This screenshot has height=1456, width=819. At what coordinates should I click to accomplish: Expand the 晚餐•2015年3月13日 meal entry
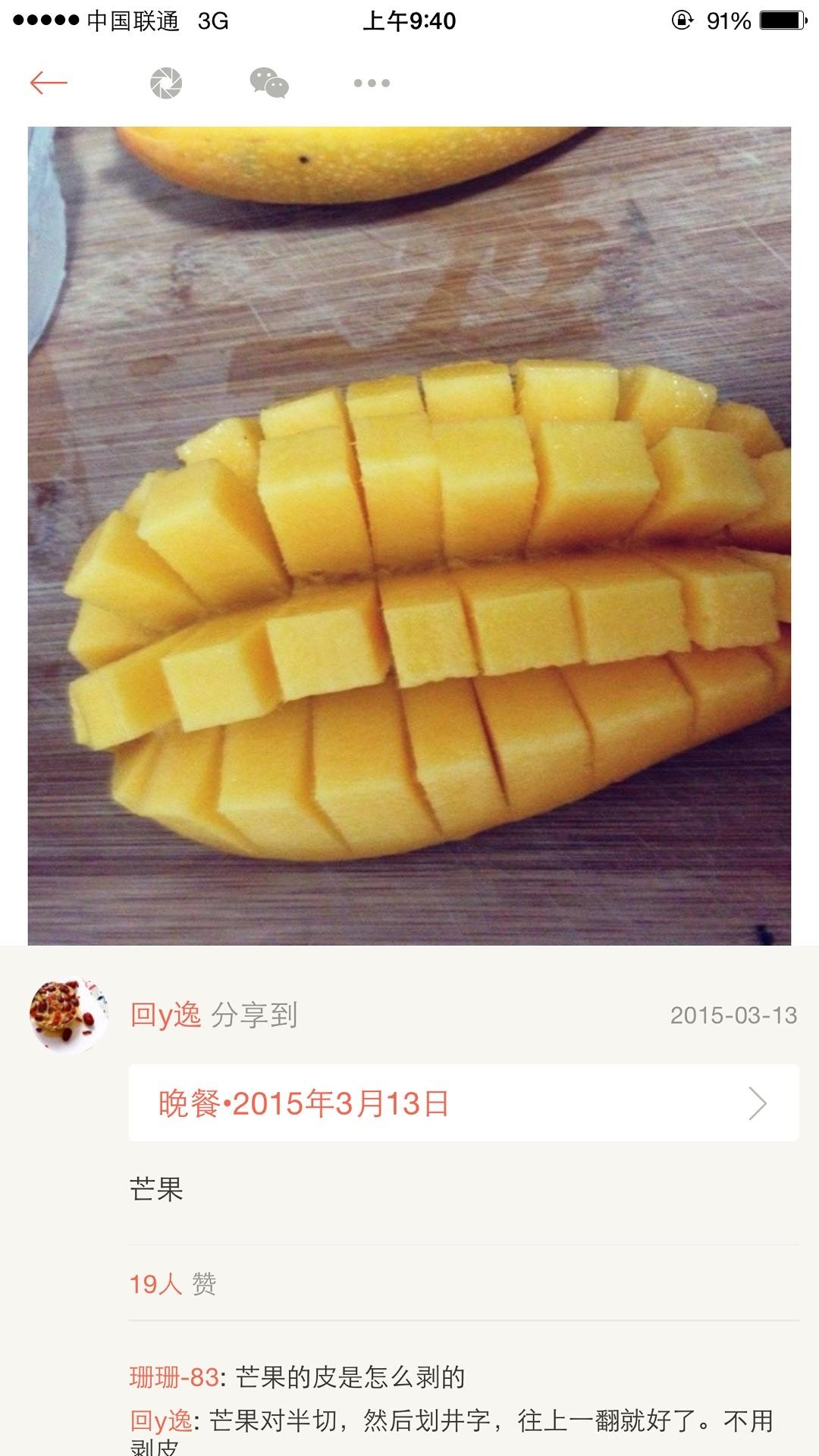(303, 1103)
